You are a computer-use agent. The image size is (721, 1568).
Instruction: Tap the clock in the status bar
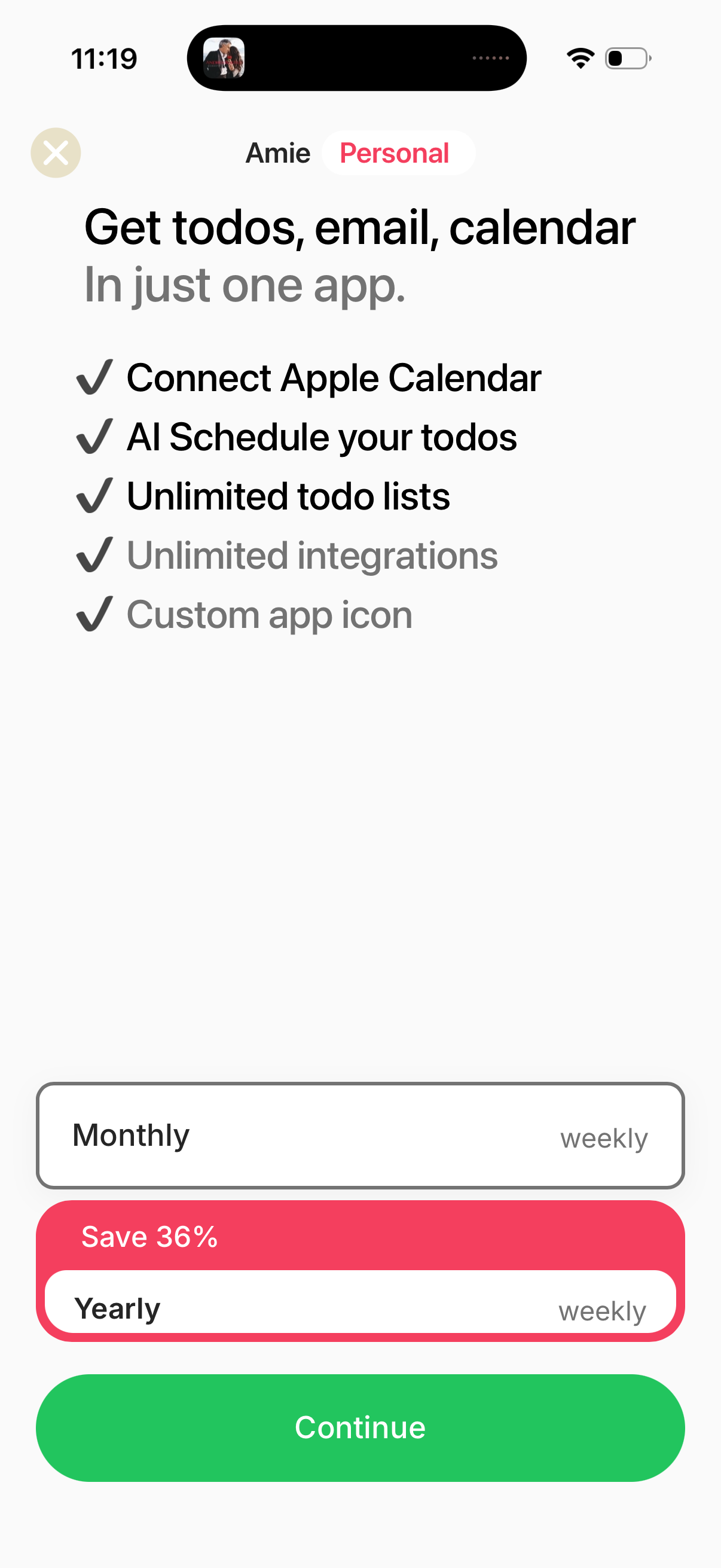click(103, 58)
